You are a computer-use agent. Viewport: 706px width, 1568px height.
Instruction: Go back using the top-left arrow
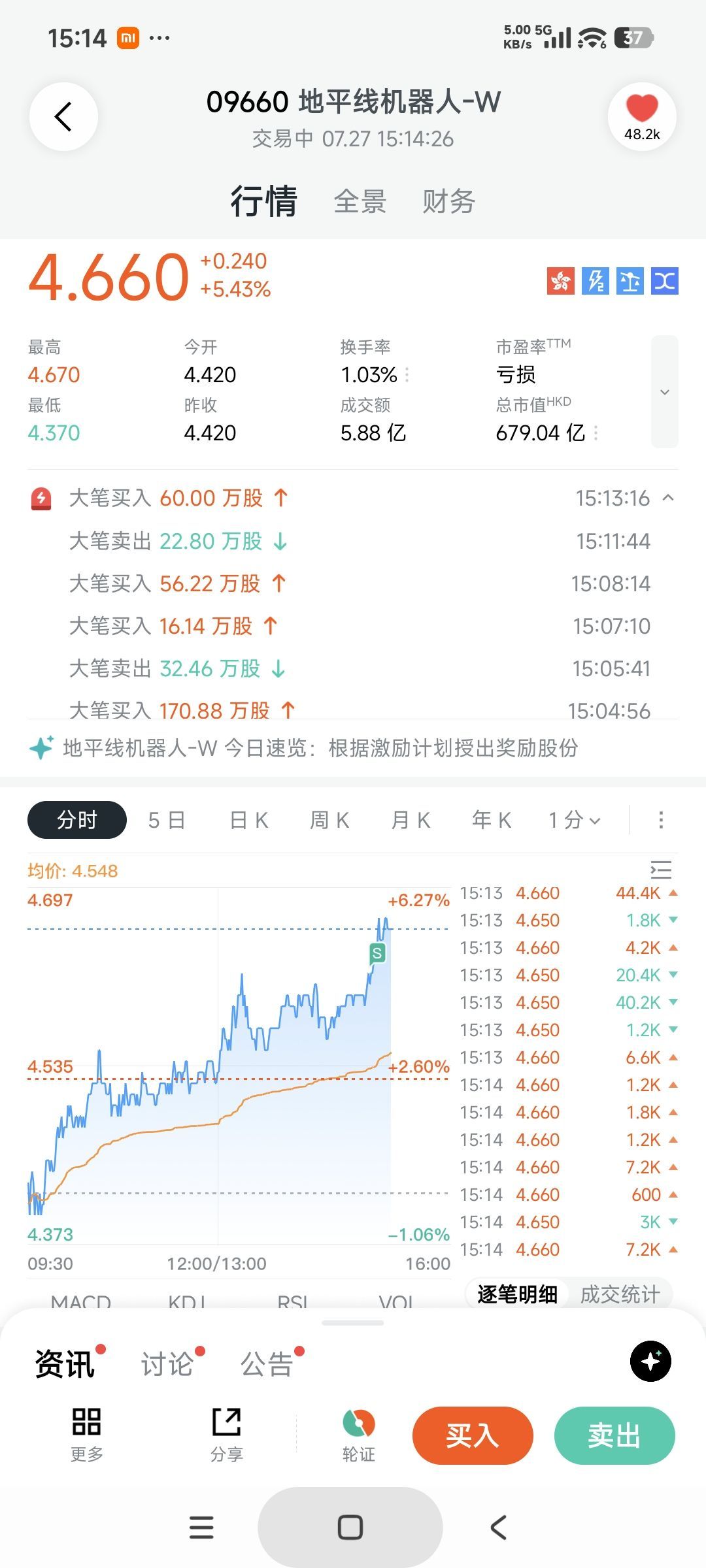pyautogui.click(x=63, y=117)
